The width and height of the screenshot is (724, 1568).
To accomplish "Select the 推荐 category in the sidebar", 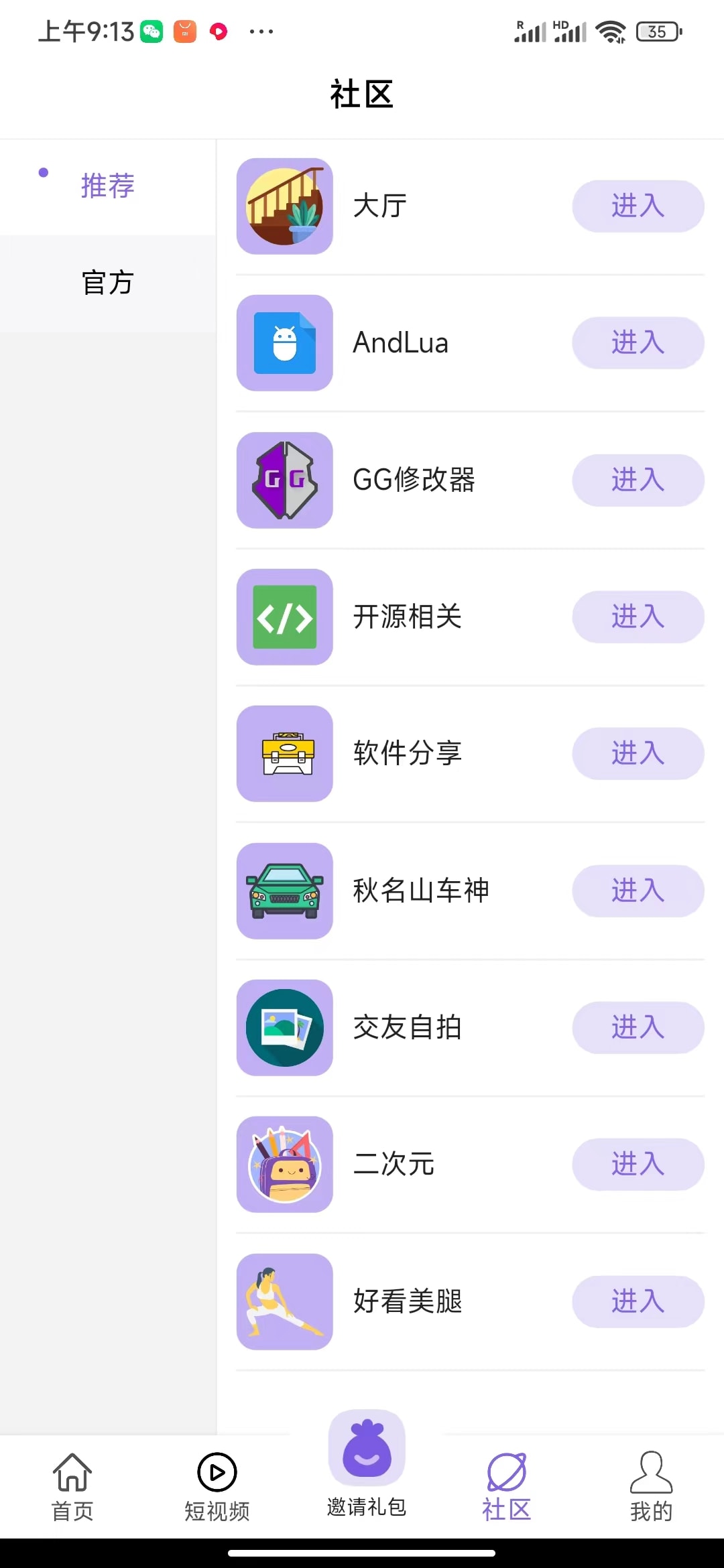I will pos(107,186).
